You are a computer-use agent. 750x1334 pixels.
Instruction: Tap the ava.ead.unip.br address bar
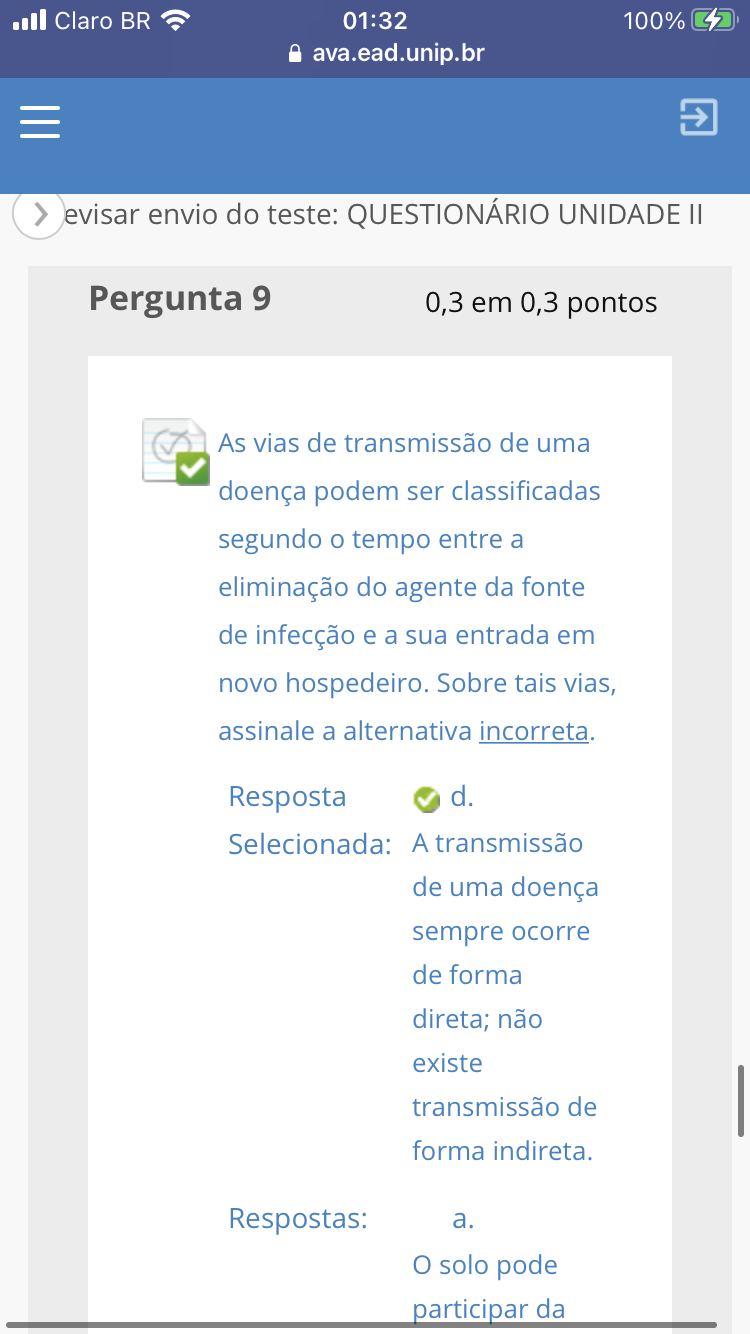[386, 53]
